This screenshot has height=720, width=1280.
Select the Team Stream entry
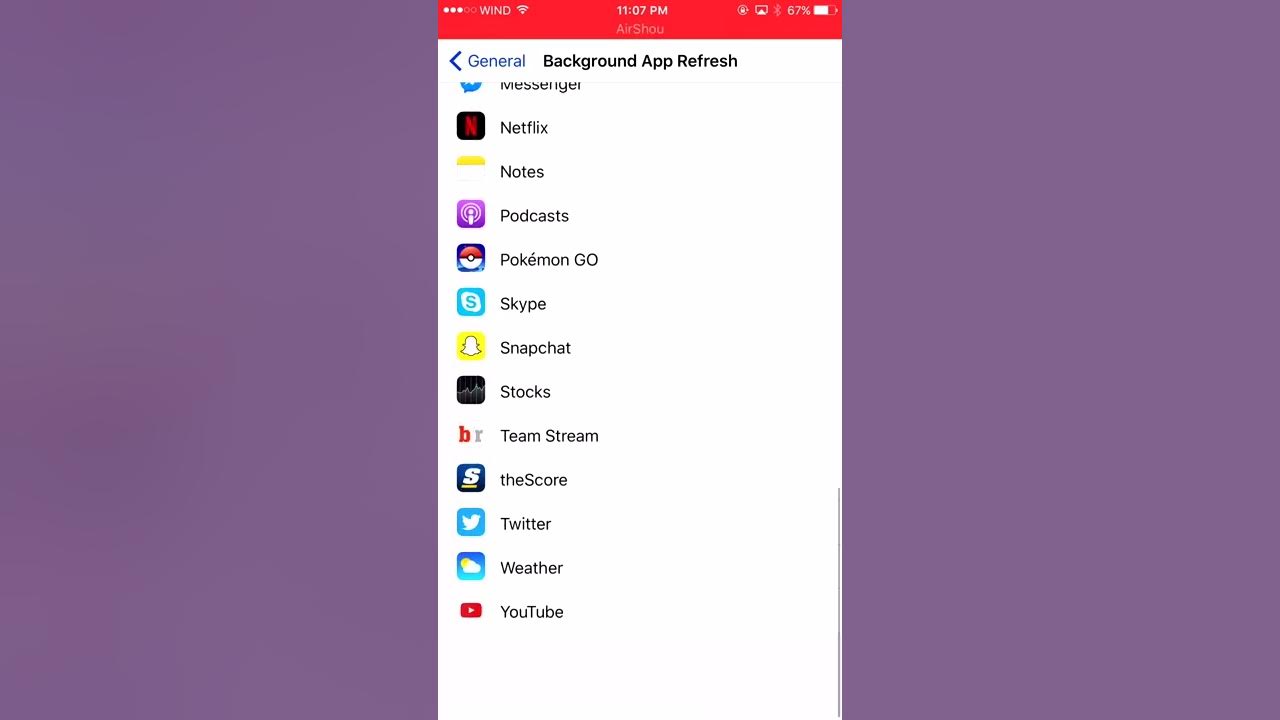[x=549, y=436]
